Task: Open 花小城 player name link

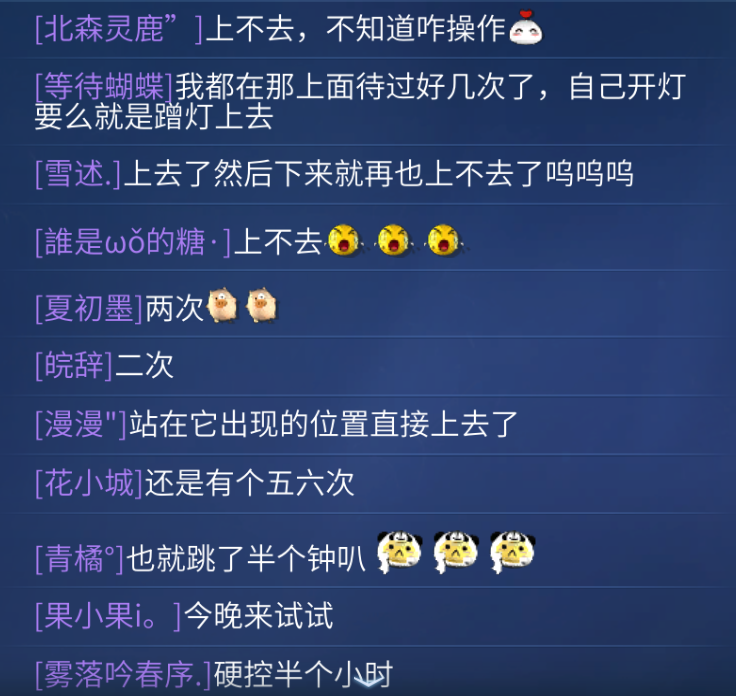Action: [x=90, y=483]
